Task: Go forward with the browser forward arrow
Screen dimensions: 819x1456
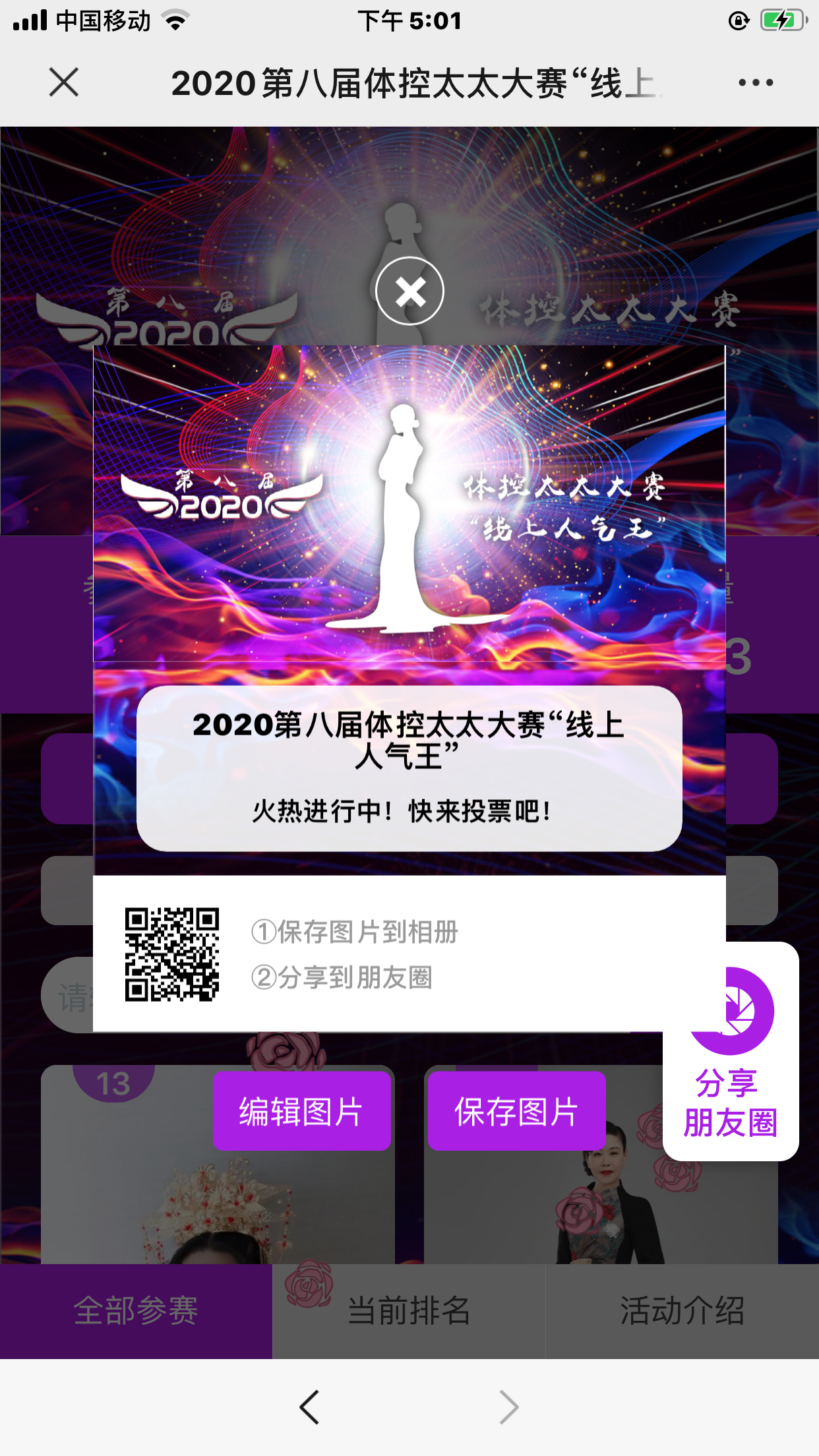Action: pos(508,1407)
